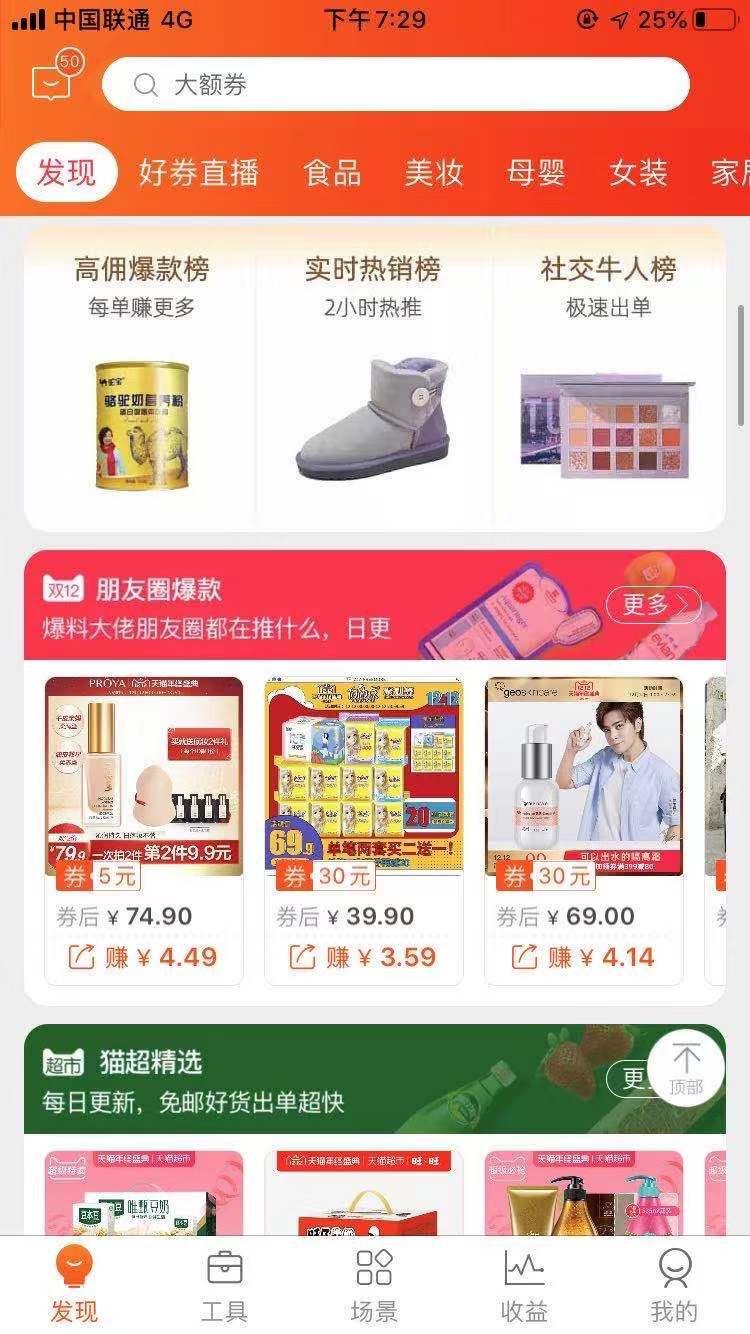Open the 美妆 category tab
The image size is (750, 1334).
coord(434,173)
